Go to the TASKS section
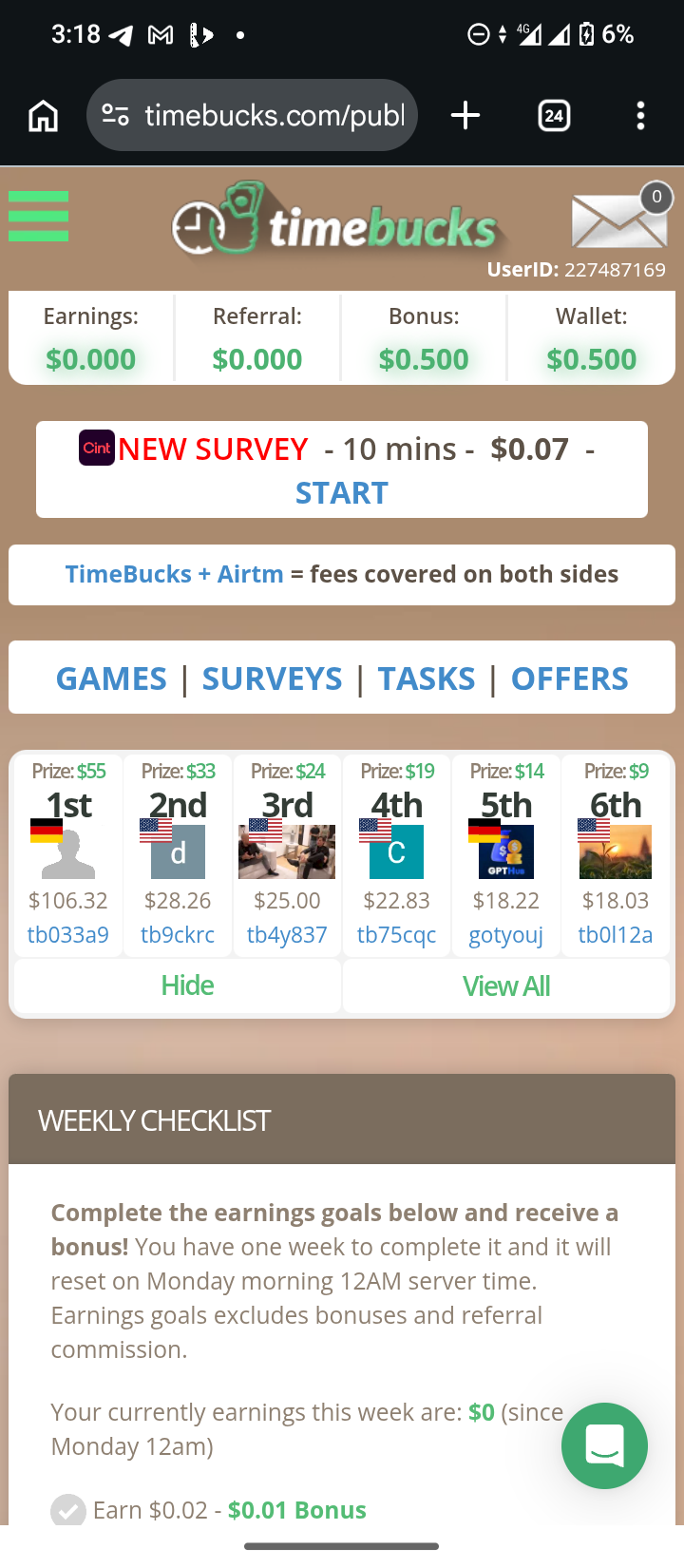The height and width of the screenshot is (1568, 684). click(427, 679)
